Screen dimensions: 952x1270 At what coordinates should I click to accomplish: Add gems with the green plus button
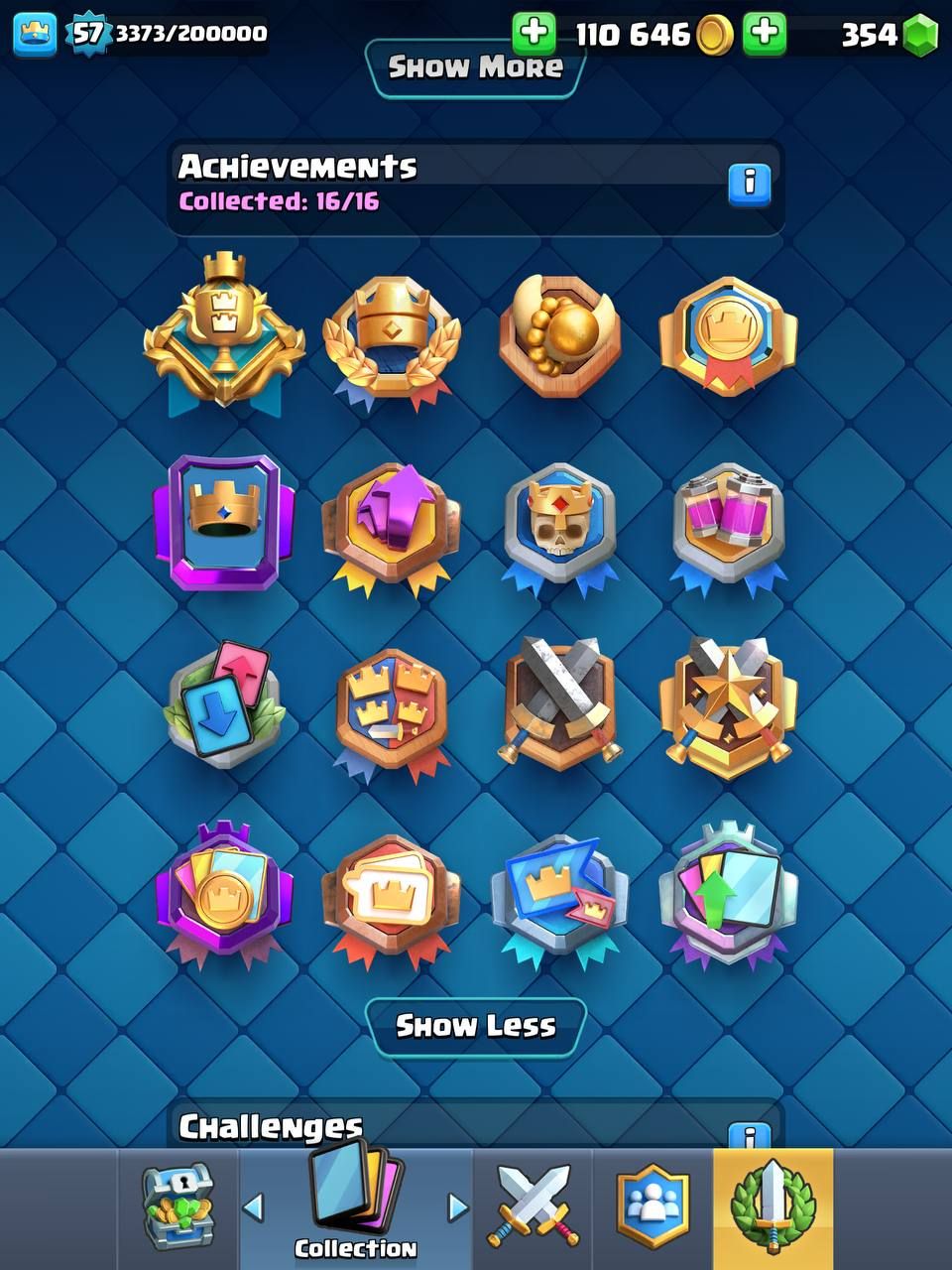(x=765, y=34)
